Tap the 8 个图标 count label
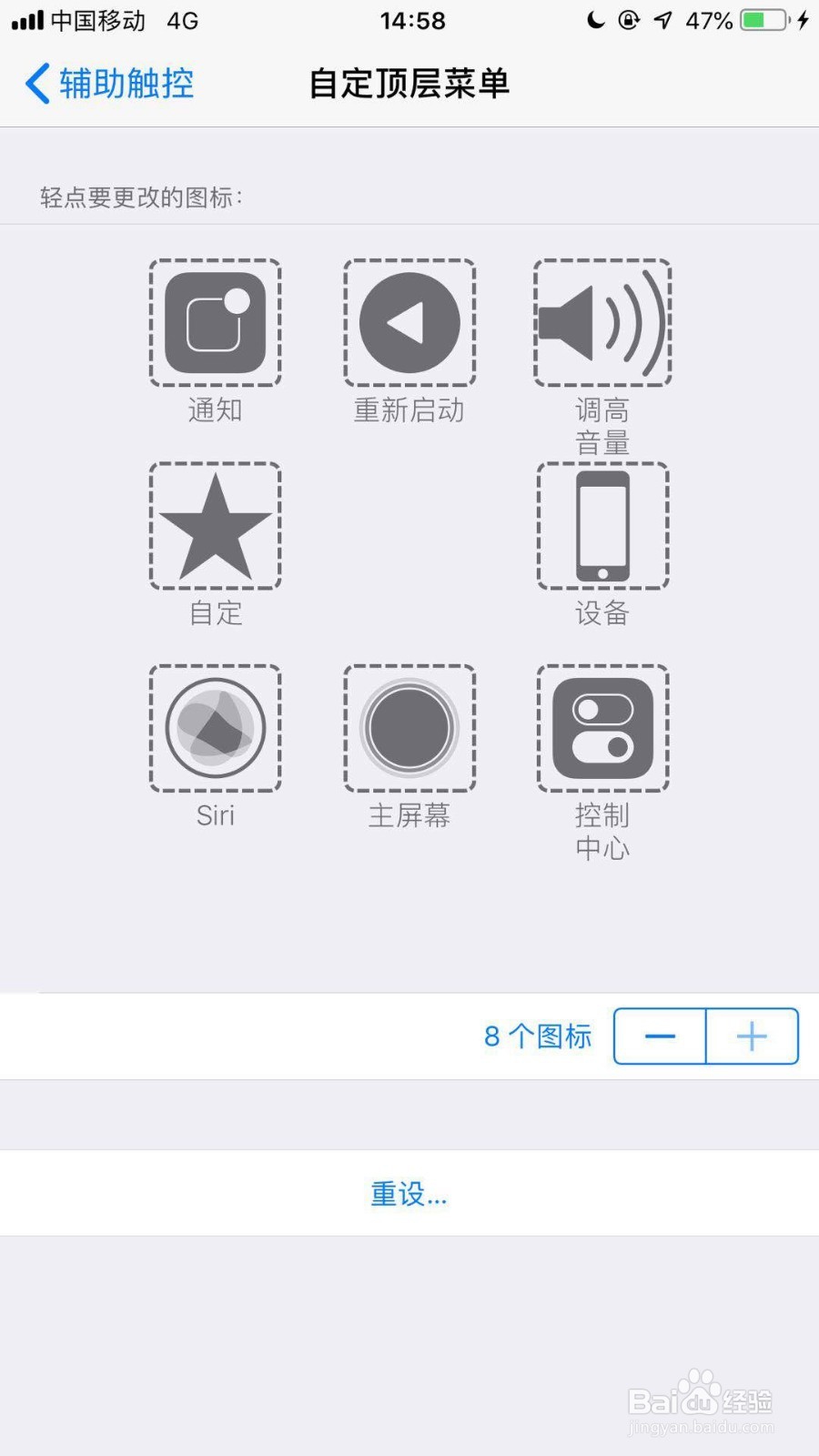The width and height of the screenshot is (819, 1456). [x=539, y=1036]
